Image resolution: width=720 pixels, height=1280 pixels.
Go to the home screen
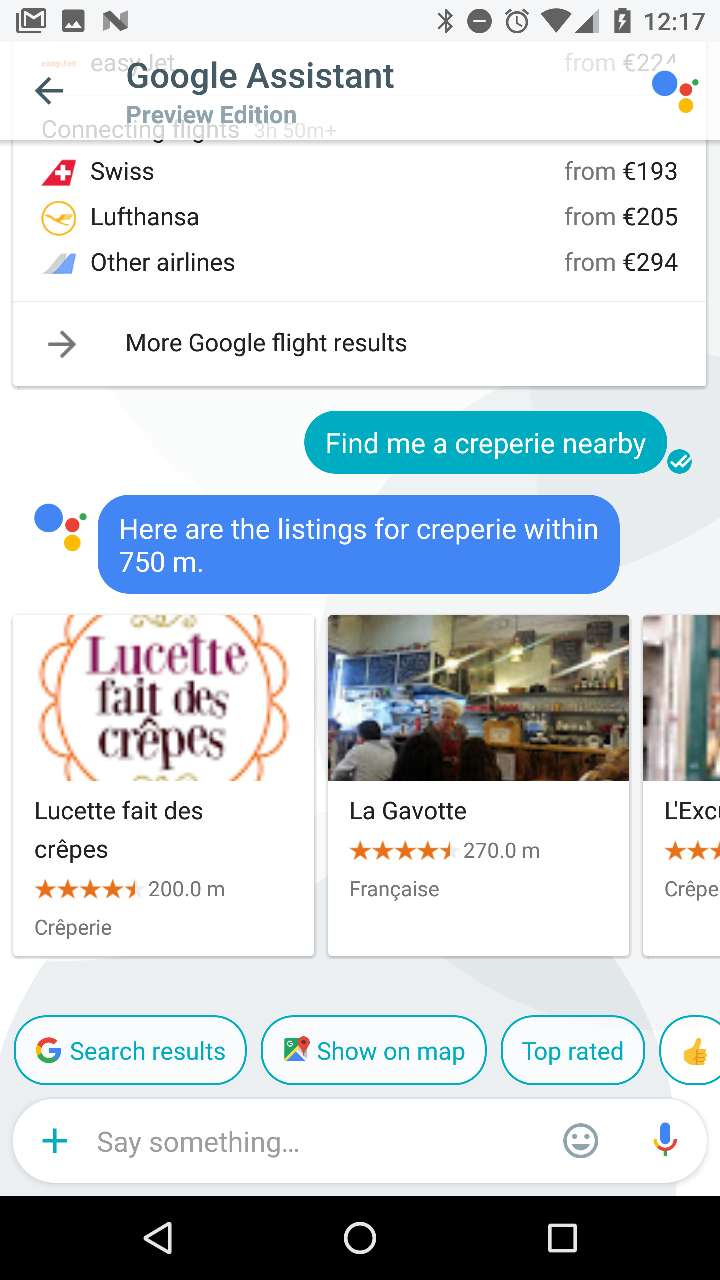click(360, 1238)
